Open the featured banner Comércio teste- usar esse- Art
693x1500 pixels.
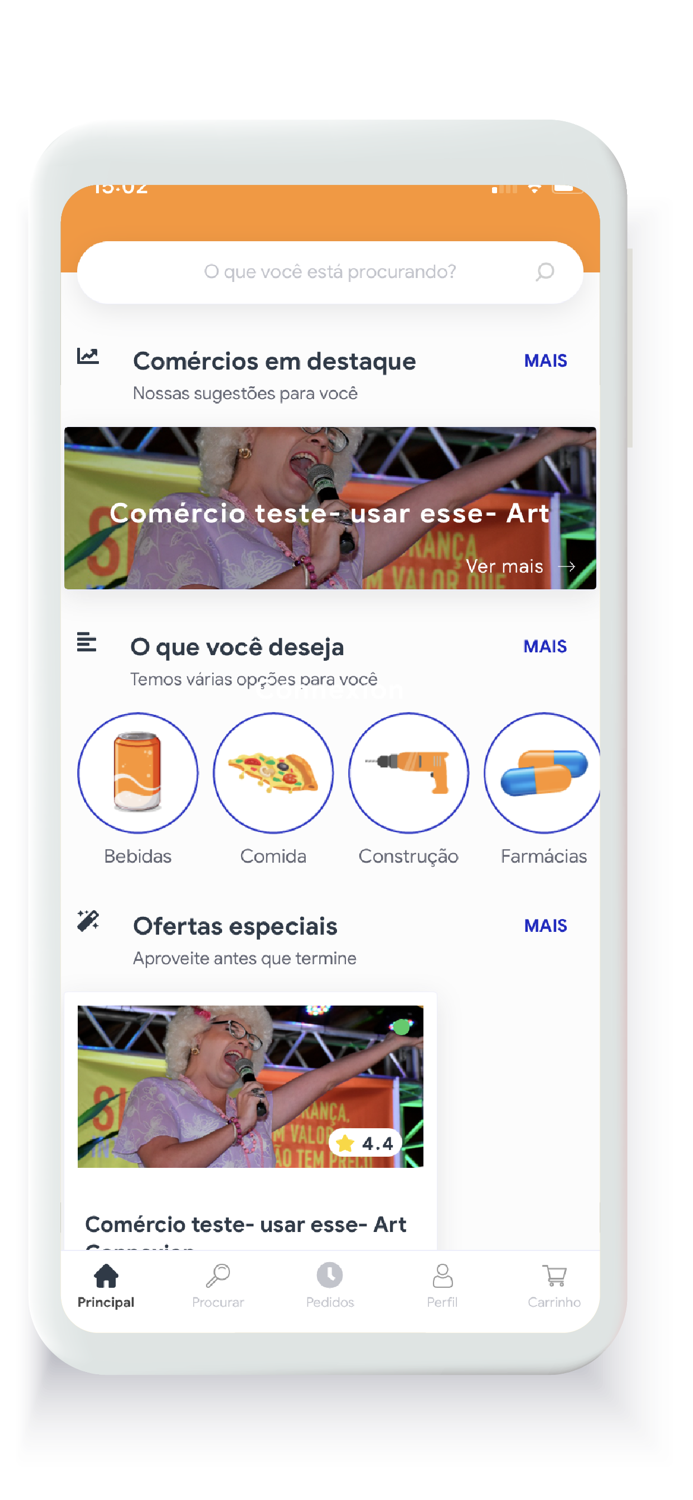pyautogui.click(x=330, y=508)
